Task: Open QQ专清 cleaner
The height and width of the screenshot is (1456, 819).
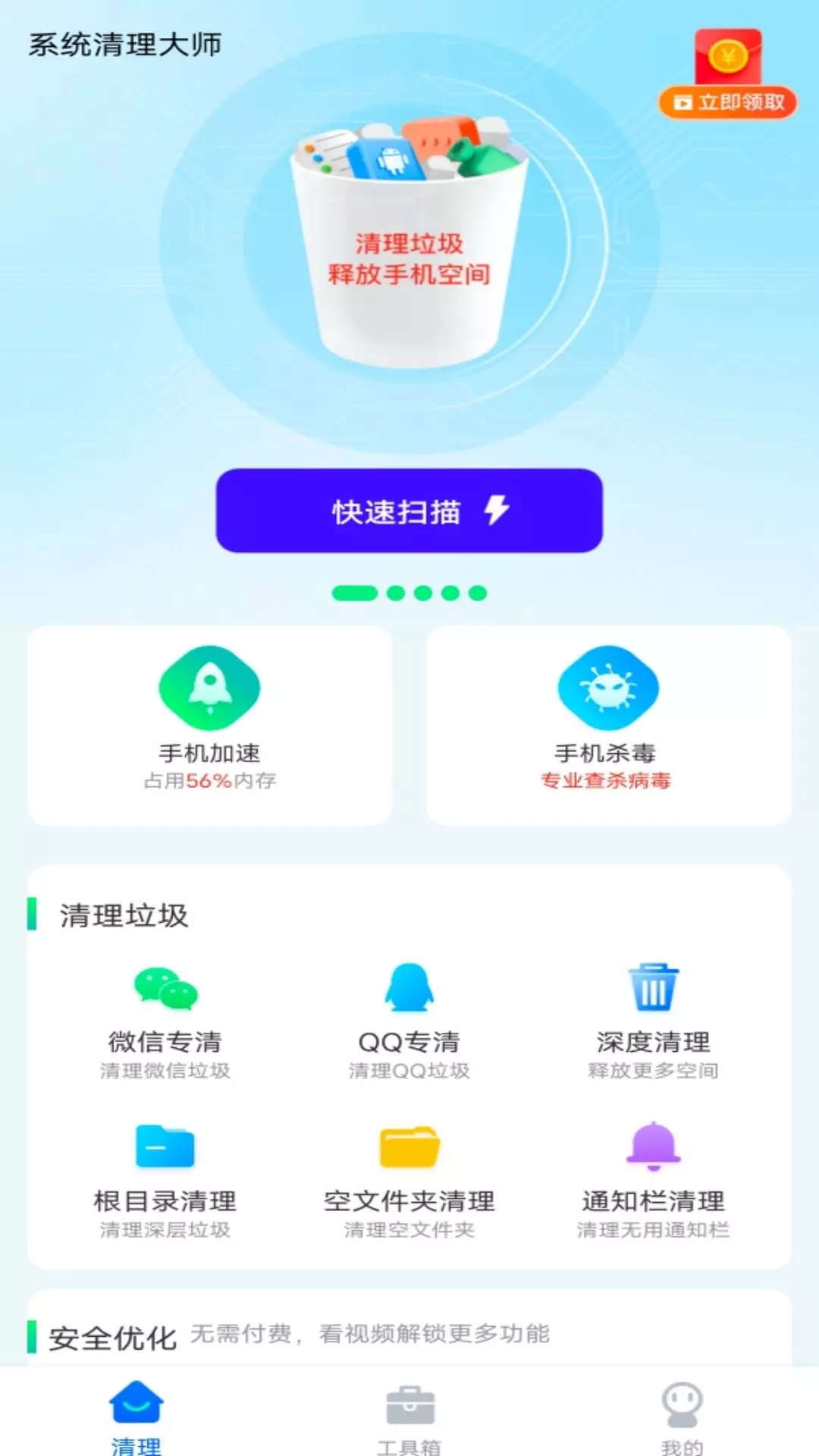Action: pyautogui.click(x=409, y=1021)
